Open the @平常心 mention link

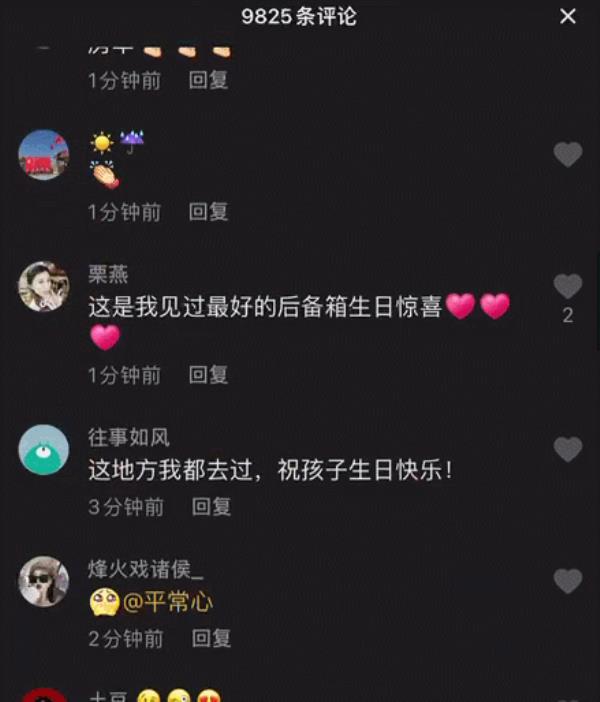tap(166, 602)
